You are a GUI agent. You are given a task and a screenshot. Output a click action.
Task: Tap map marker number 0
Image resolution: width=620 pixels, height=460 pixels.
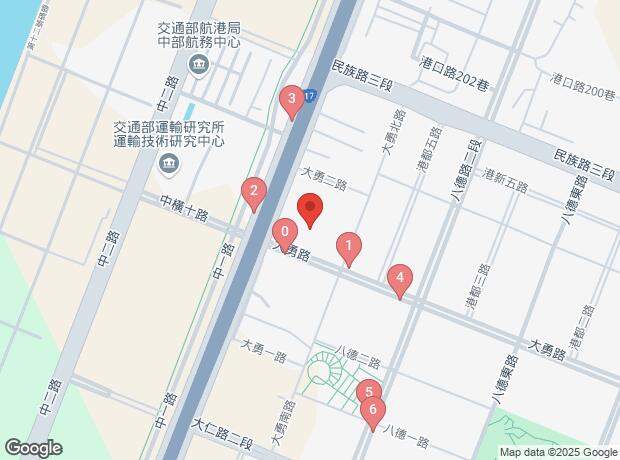[x=285, y=232]
